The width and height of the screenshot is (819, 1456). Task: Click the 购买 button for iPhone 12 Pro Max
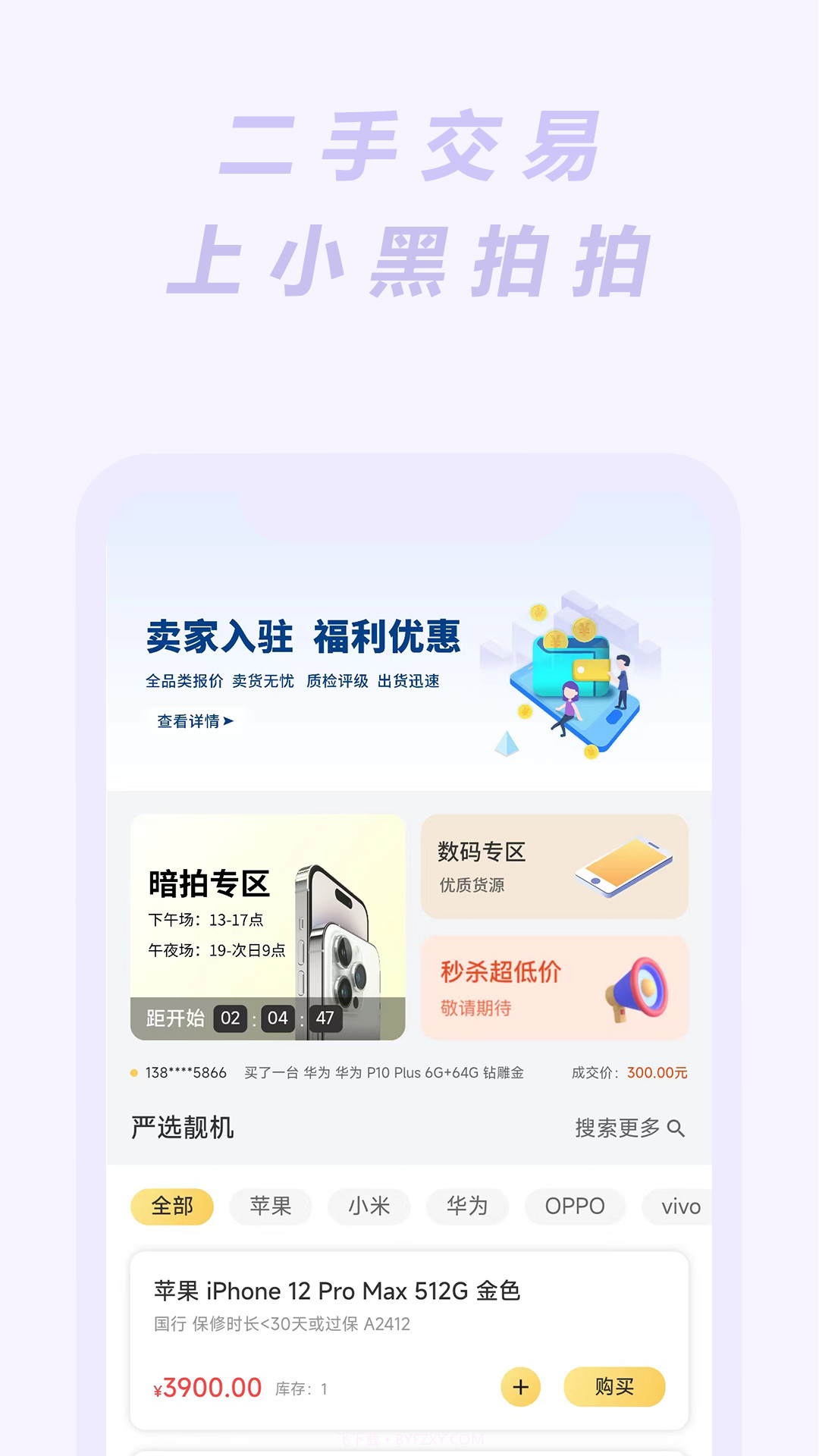point(615,1386)
